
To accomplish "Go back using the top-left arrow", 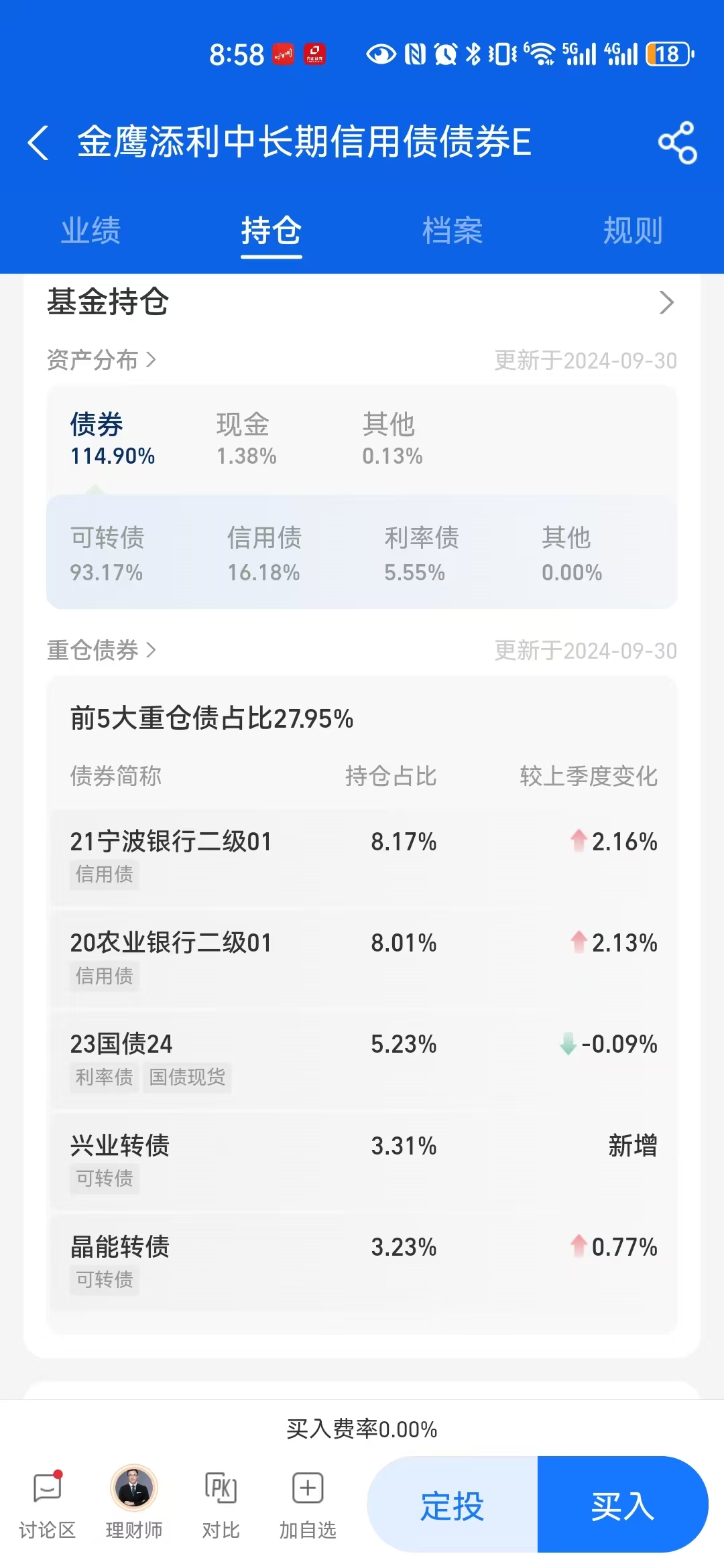I will click(38, 143).
